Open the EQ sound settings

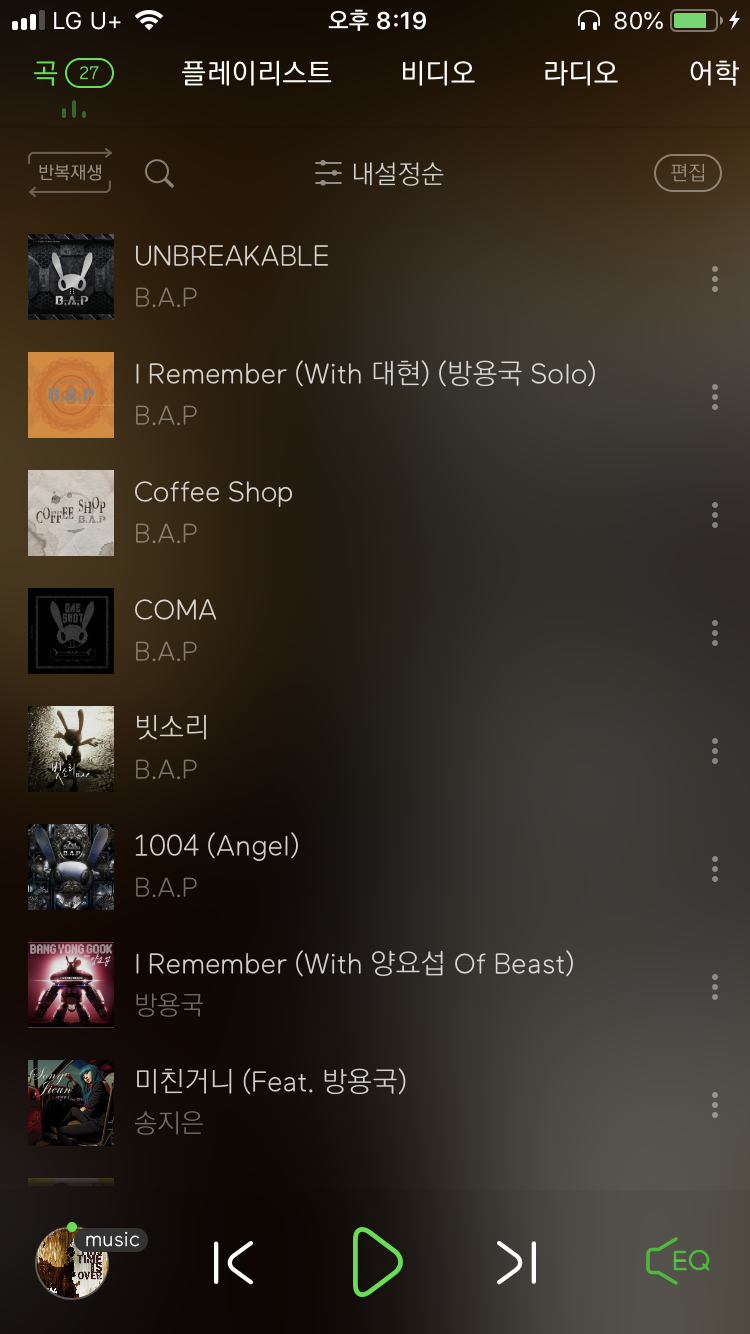tap(678, 1262)
